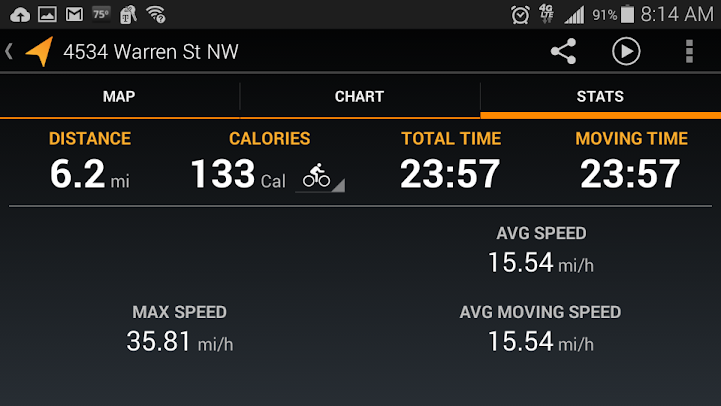Select the Stats tab

600,97
